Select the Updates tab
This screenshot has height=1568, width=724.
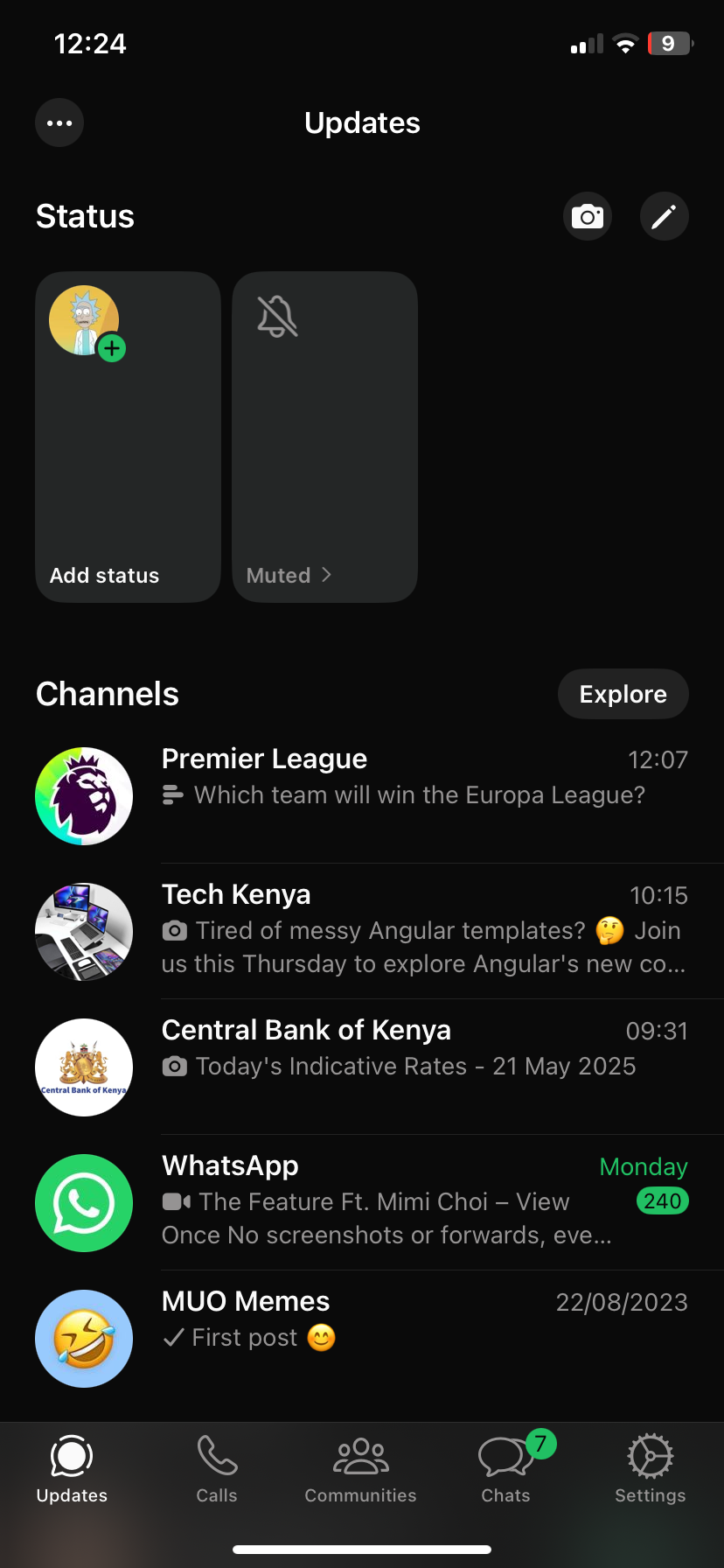pos(72,1470)
